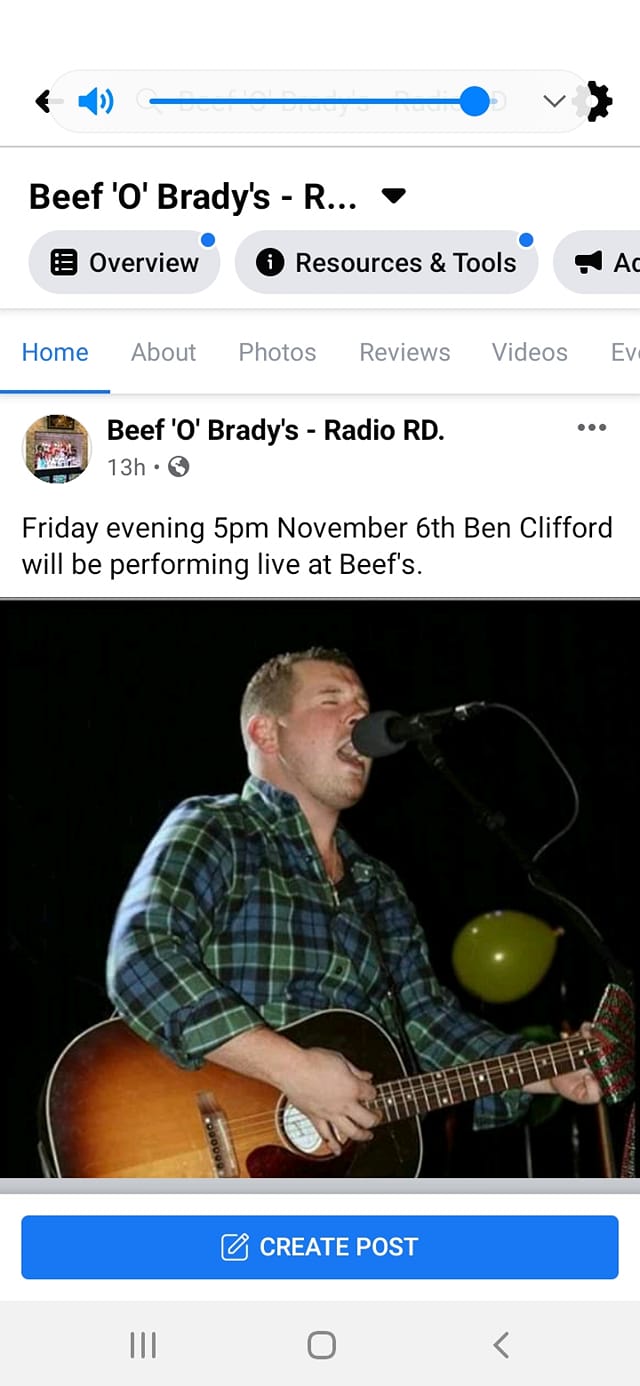640x1386 pixels.
Task: Tap the Create Post button
Action: point(320,1247)
